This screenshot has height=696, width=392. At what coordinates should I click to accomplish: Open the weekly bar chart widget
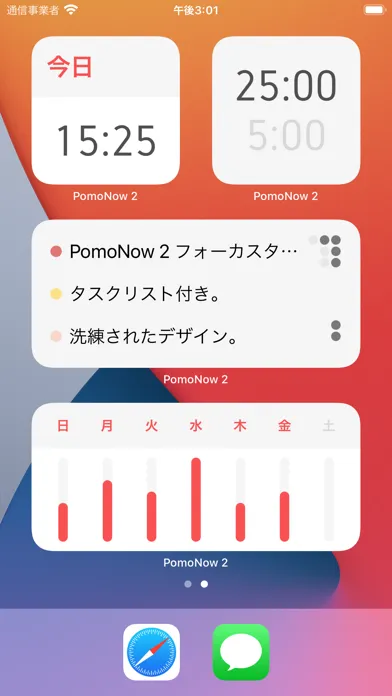pos(196,477)
